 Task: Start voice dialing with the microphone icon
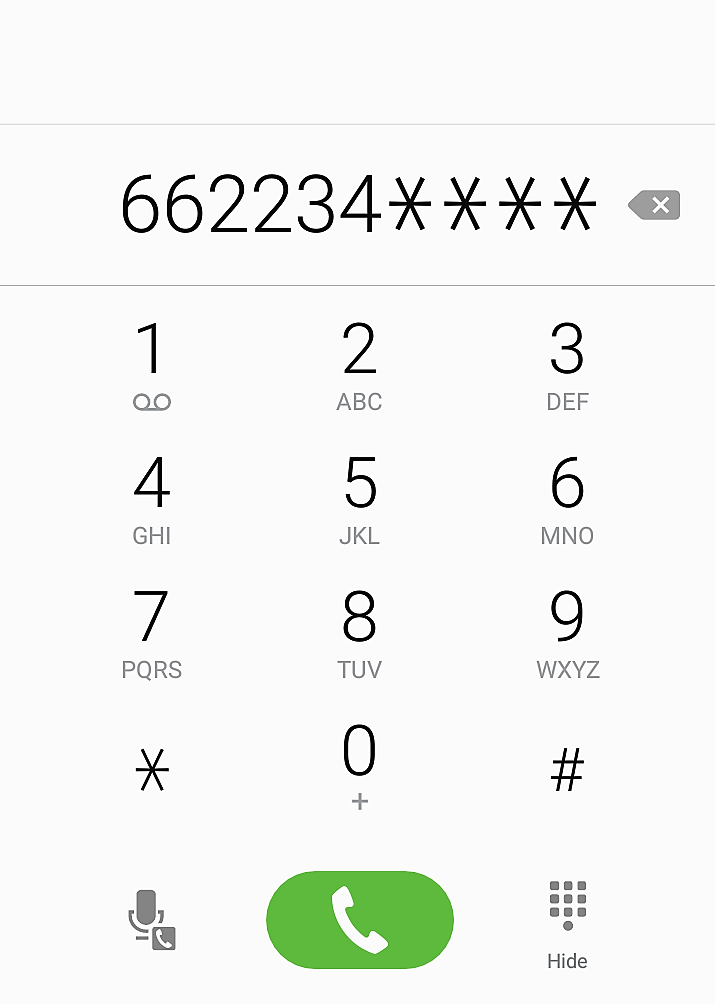click(152, 919)
